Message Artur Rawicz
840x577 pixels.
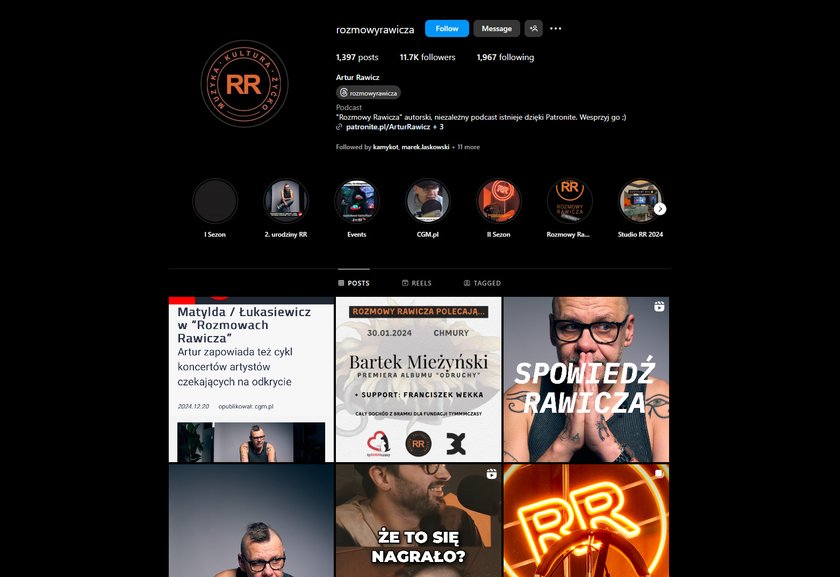[x=496, y=29]
